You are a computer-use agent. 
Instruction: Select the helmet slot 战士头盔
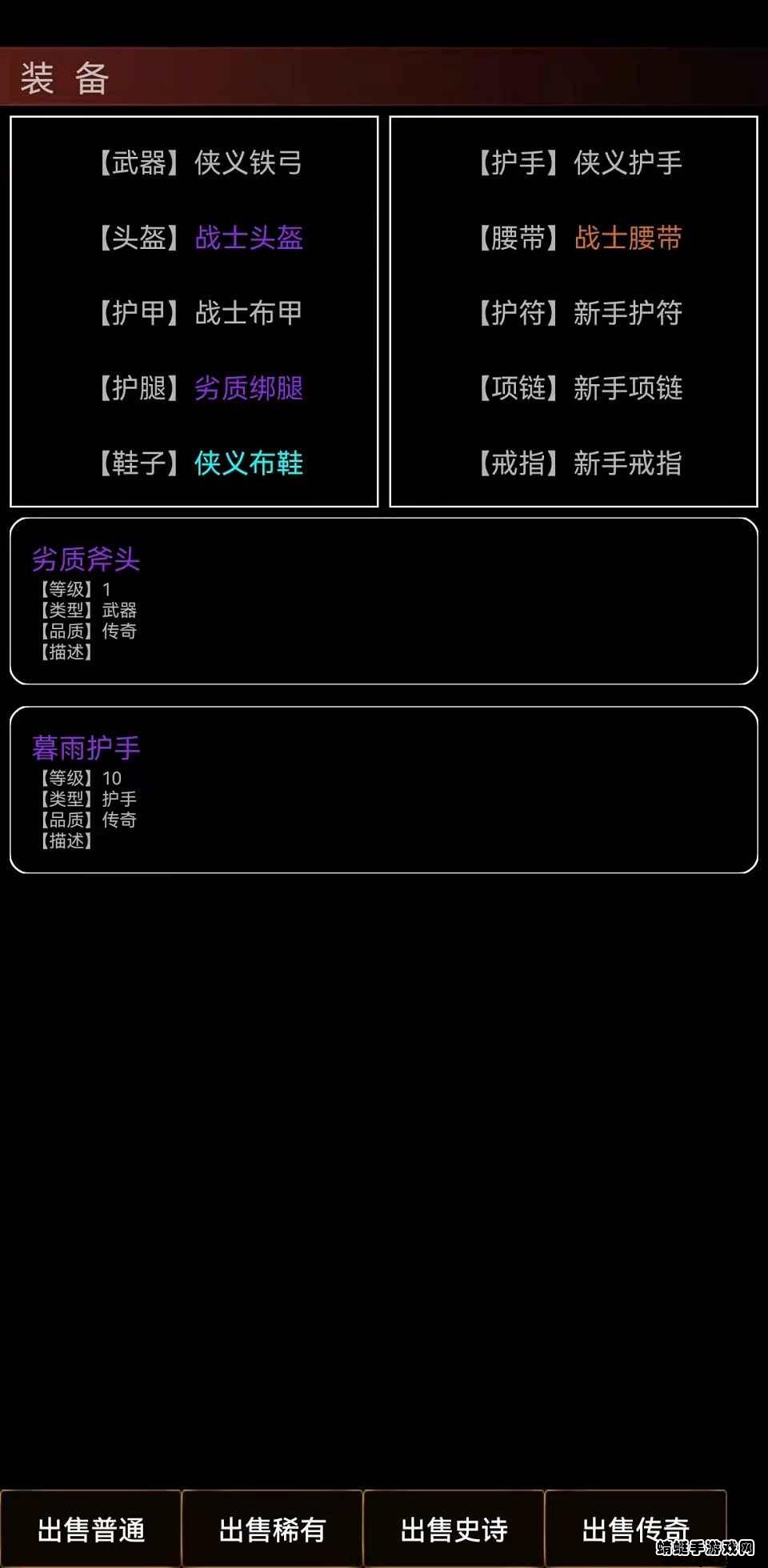tap(248, 238)
